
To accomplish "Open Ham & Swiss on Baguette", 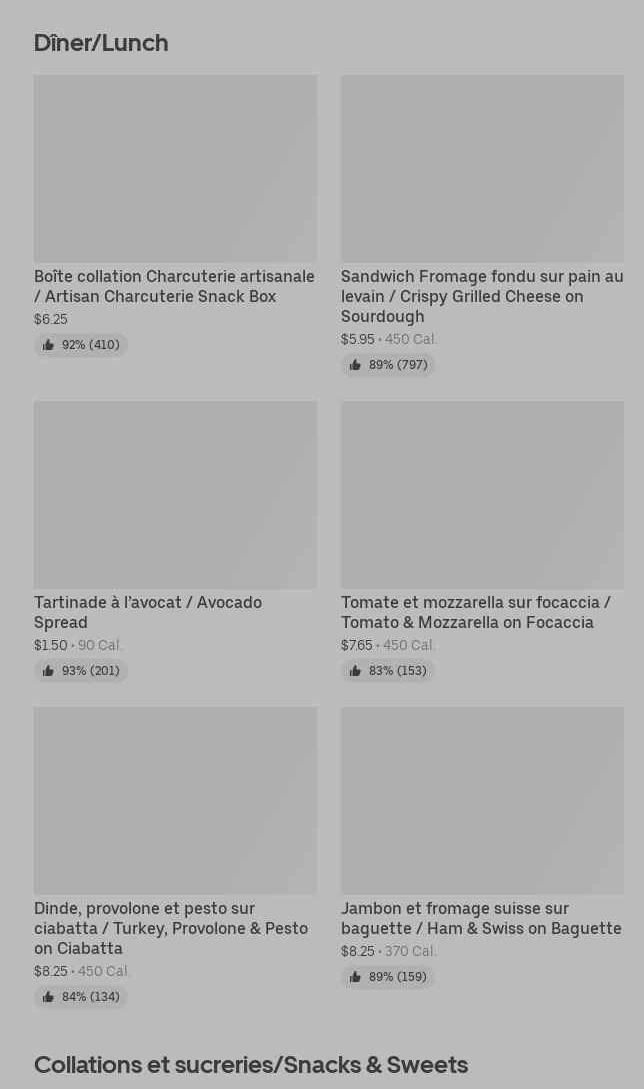I will click(482, 848).
